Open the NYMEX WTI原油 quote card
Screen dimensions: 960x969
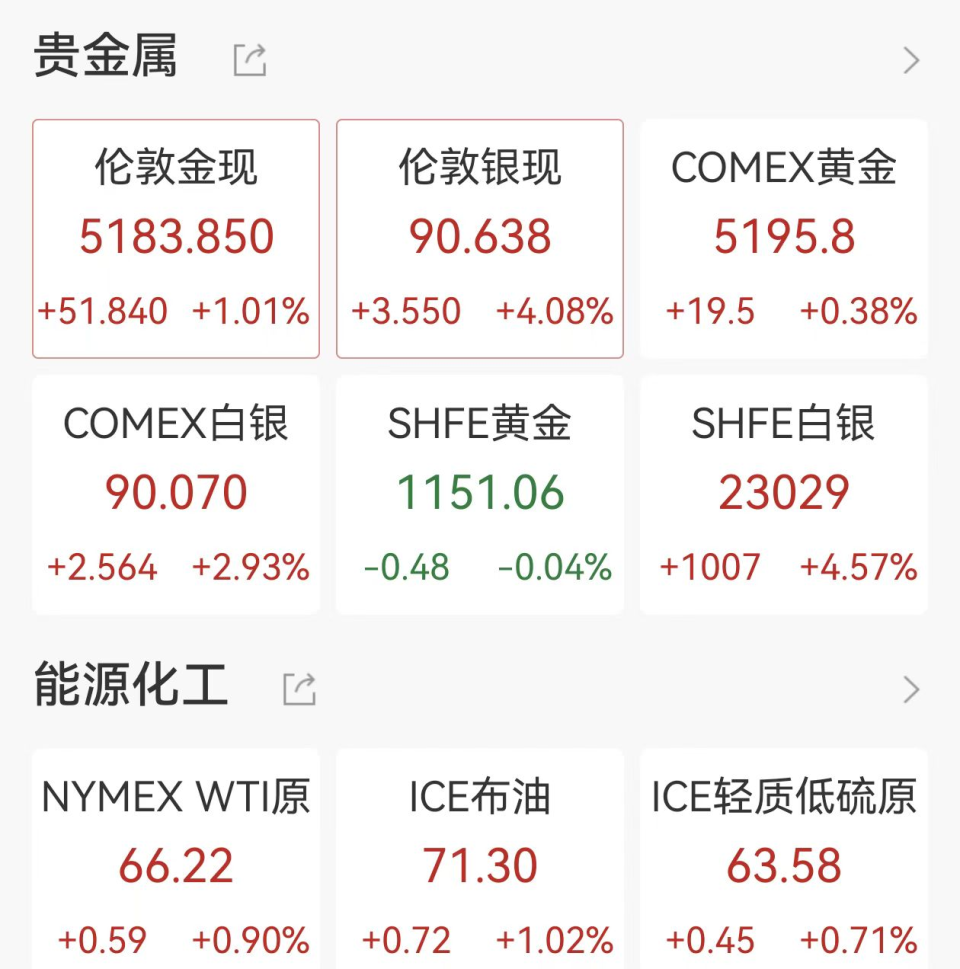coord(175,860)
